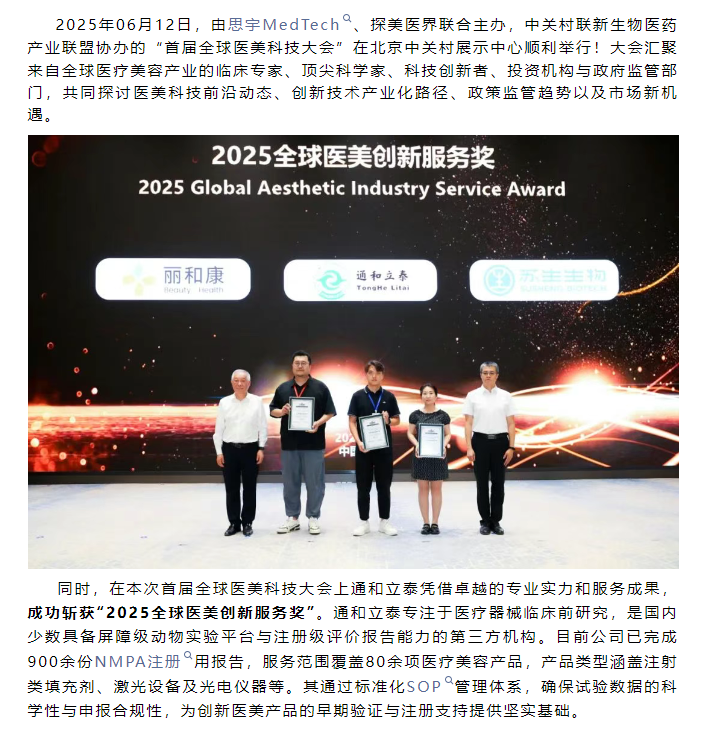
Task: View the award ceremony photo
Action: pyautogui.click(x=353, y=352)
